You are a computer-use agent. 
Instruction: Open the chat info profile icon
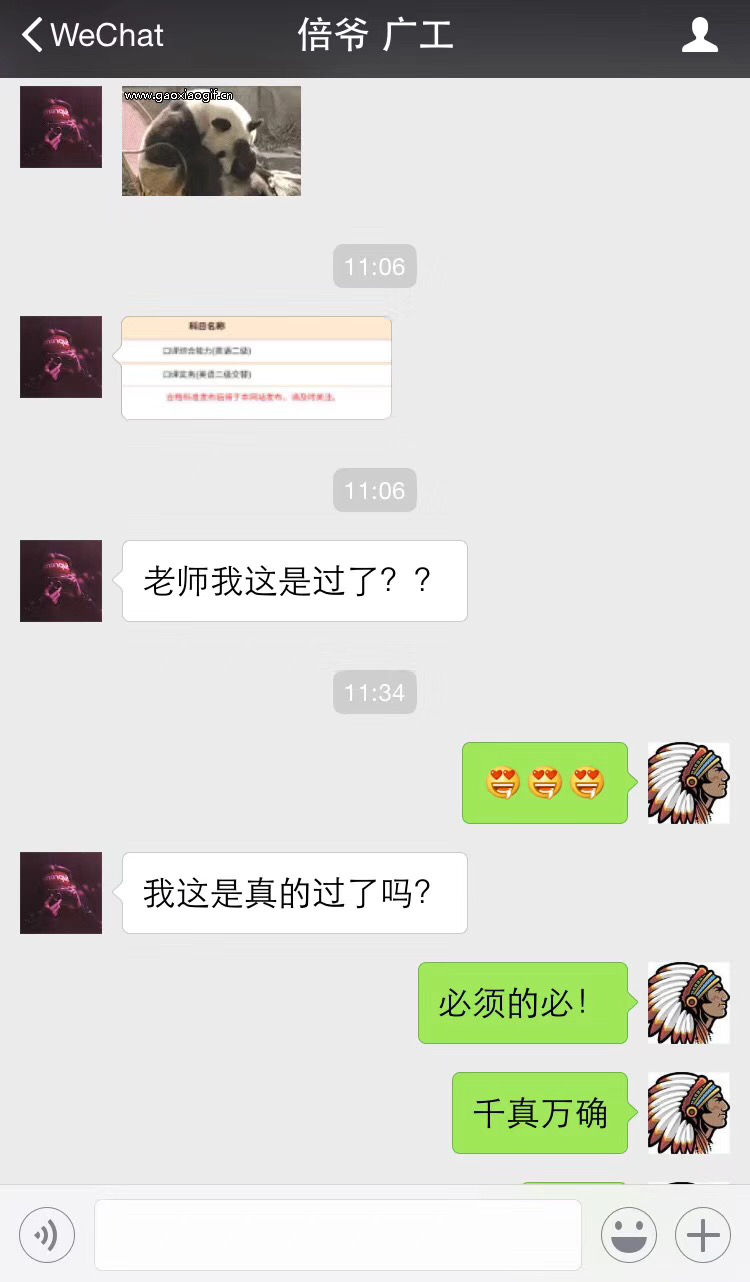(699, 36)
